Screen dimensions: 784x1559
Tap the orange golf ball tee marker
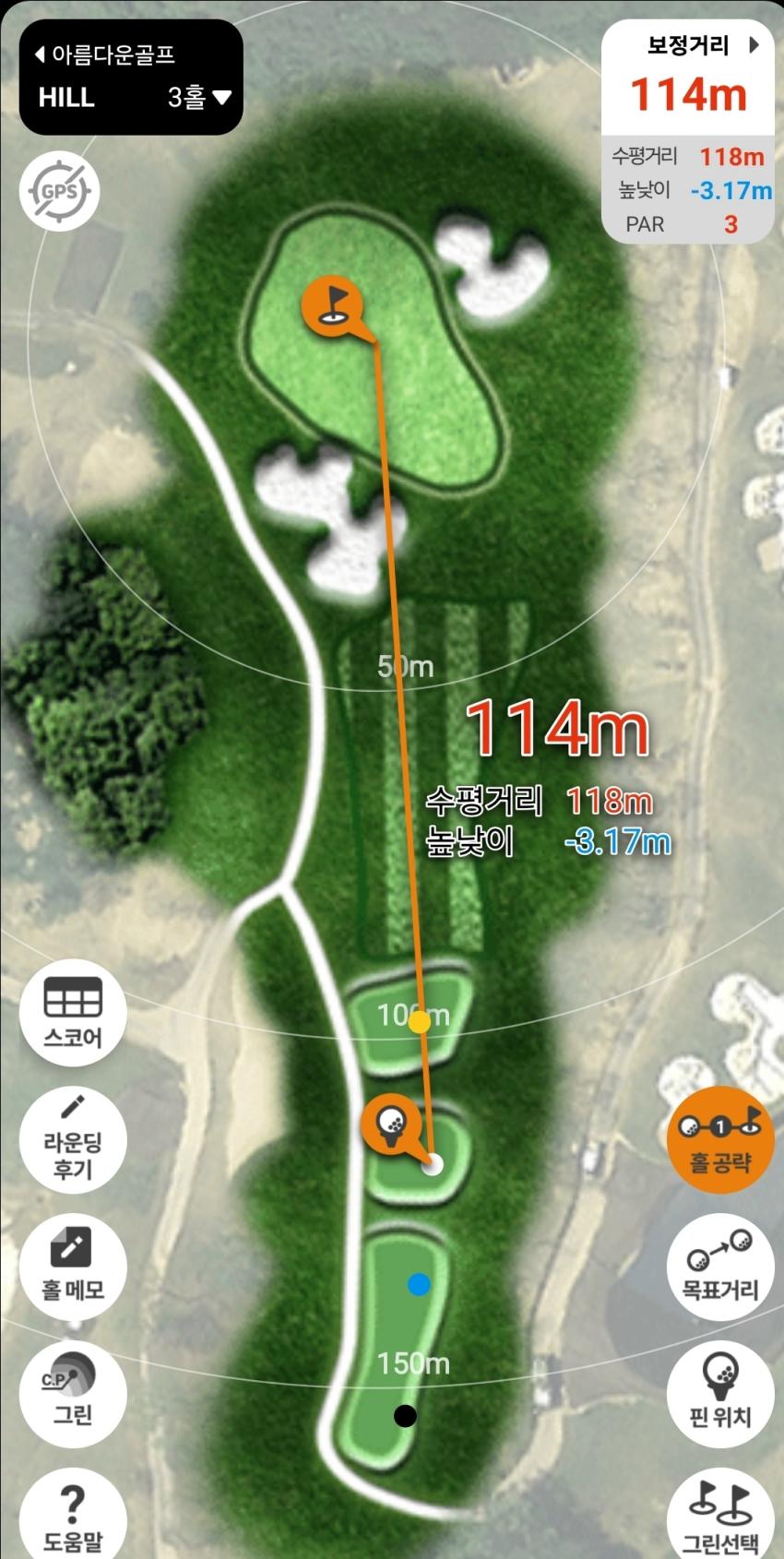point(393,1124)
